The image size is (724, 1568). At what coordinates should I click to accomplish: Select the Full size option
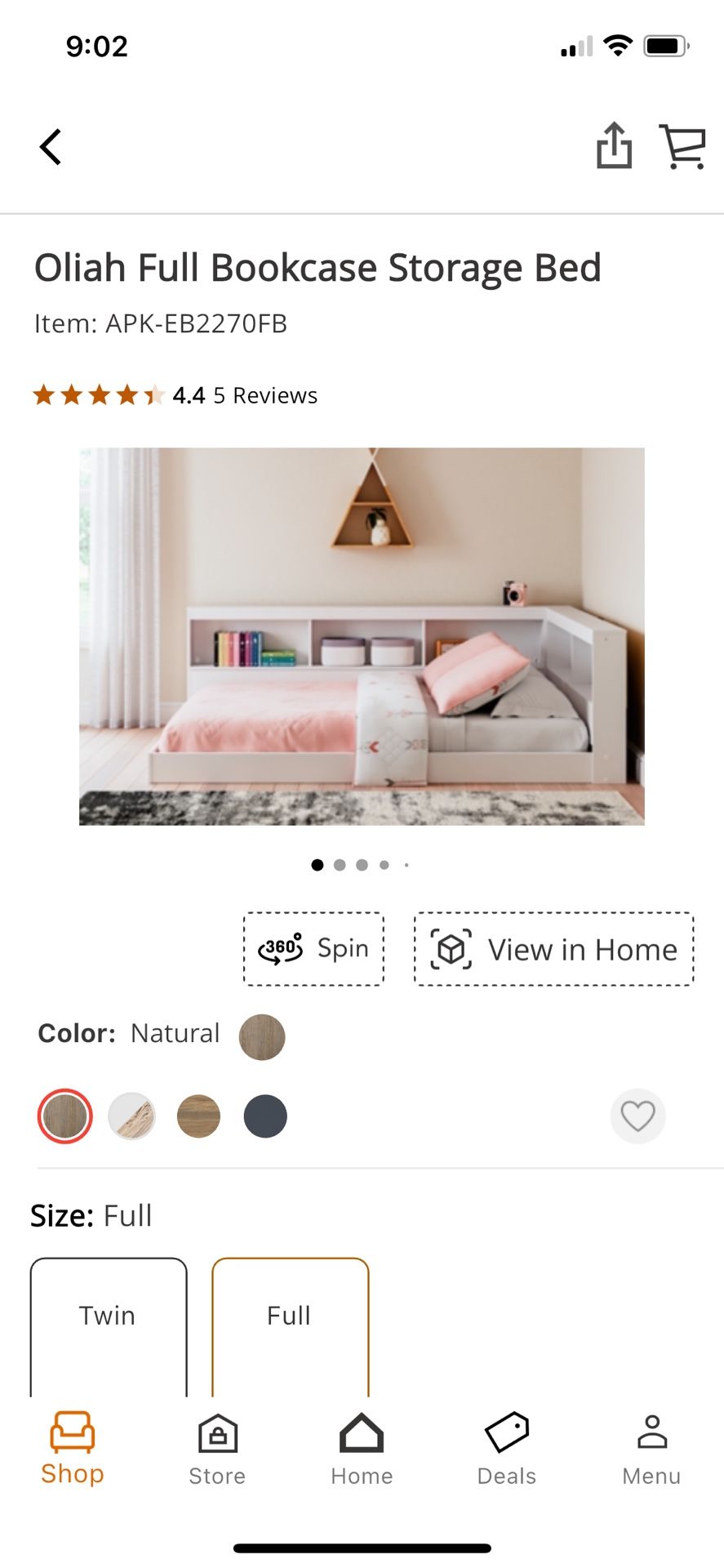(291, 1327)
